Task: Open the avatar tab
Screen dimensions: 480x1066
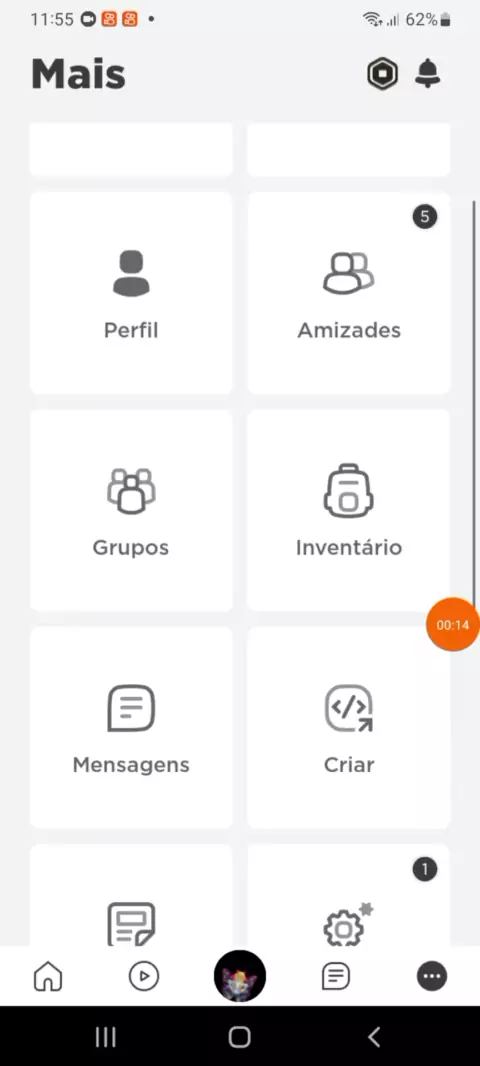Action: (239, 976)
